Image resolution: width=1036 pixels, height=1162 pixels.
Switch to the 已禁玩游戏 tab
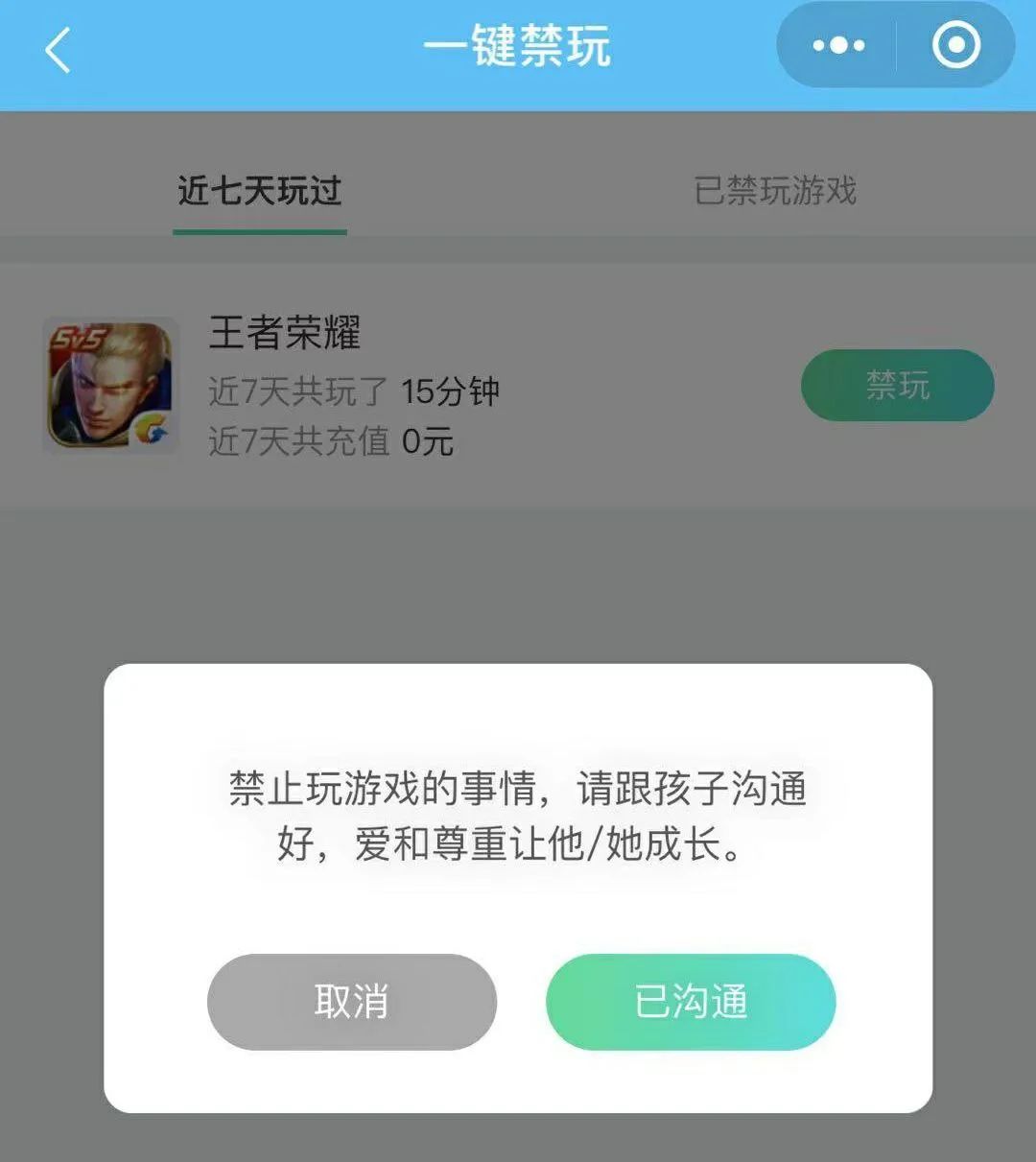(x=775, y=191)
